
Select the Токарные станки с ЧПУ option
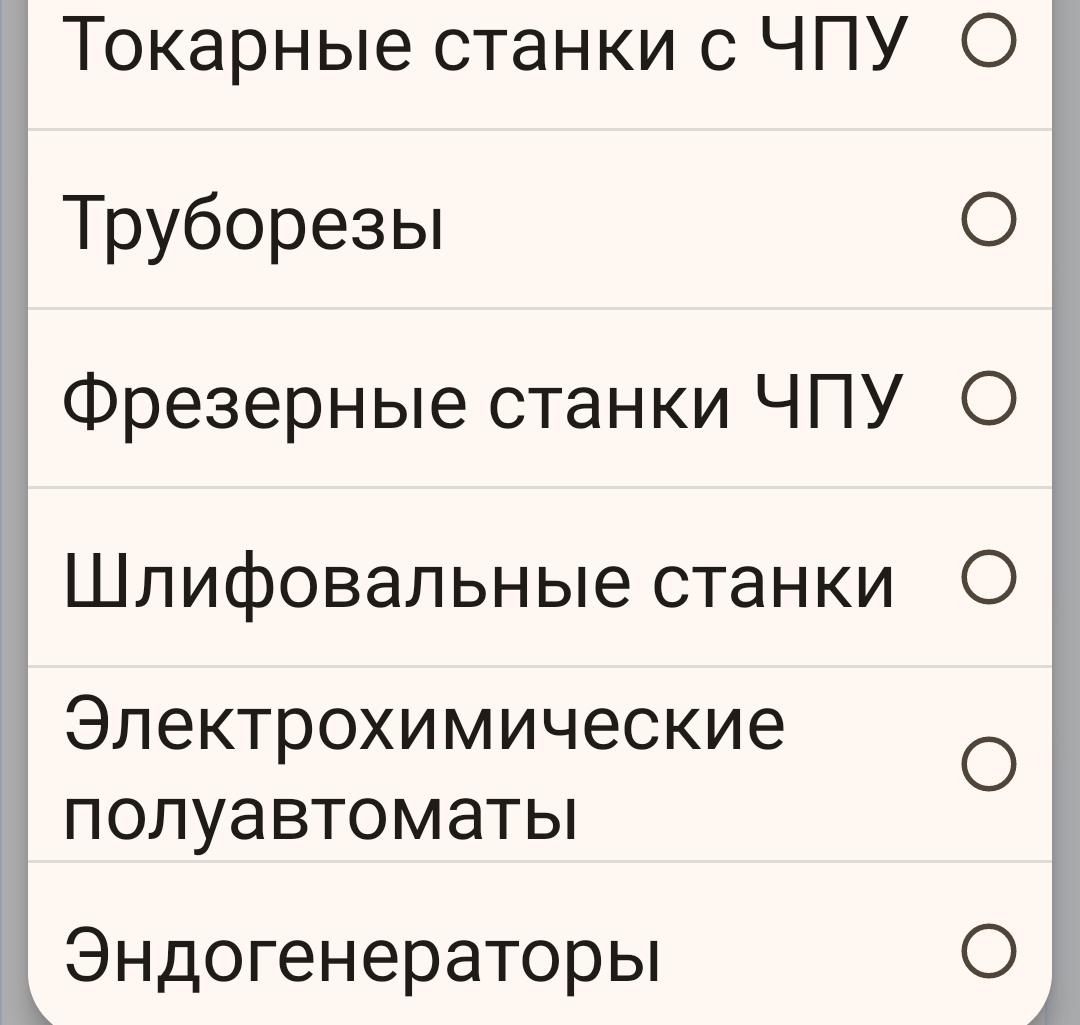[988, 43]
